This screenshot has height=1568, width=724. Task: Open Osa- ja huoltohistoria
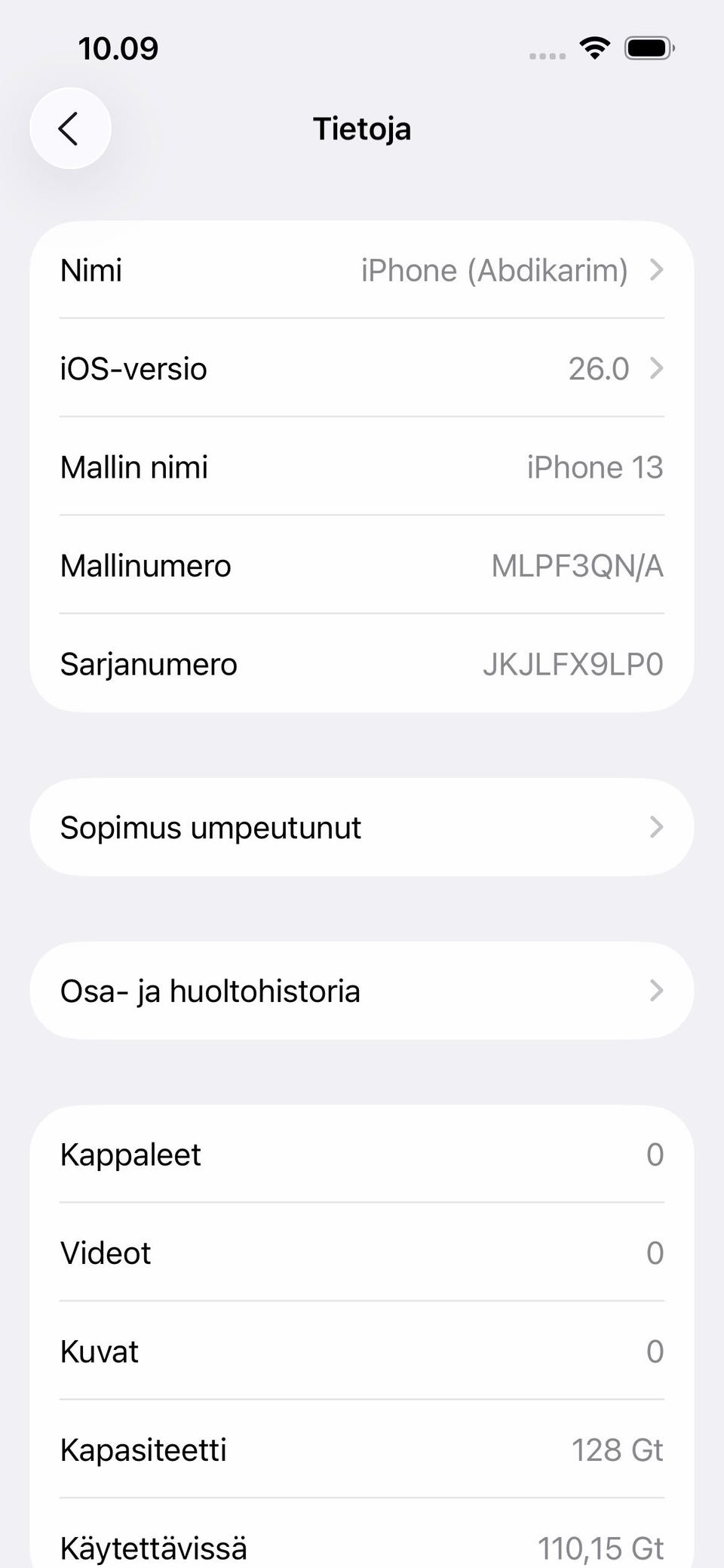point(362,991)
